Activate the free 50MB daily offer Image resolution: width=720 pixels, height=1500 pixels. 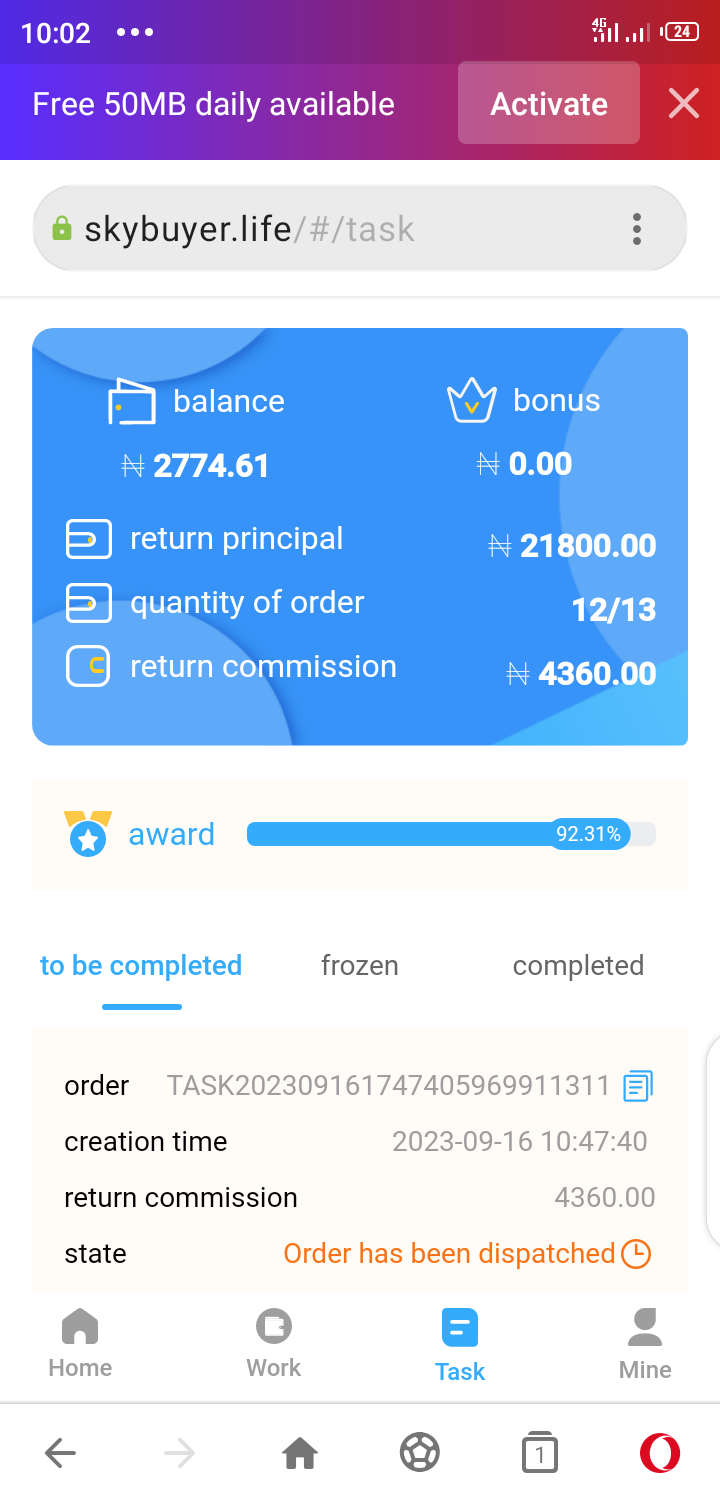(x=548, y=104)
